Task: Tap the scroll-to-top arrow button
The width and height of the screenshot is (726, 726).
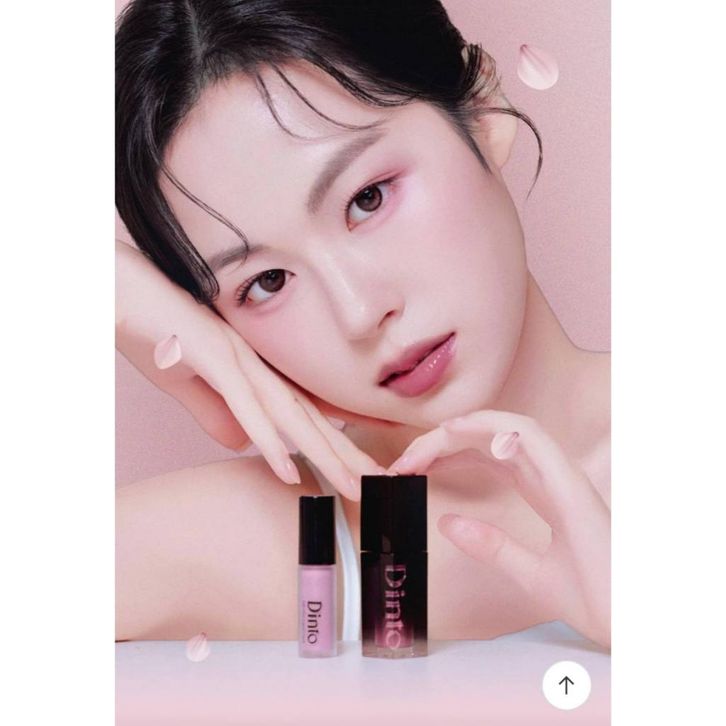Action: click(566, 685)
